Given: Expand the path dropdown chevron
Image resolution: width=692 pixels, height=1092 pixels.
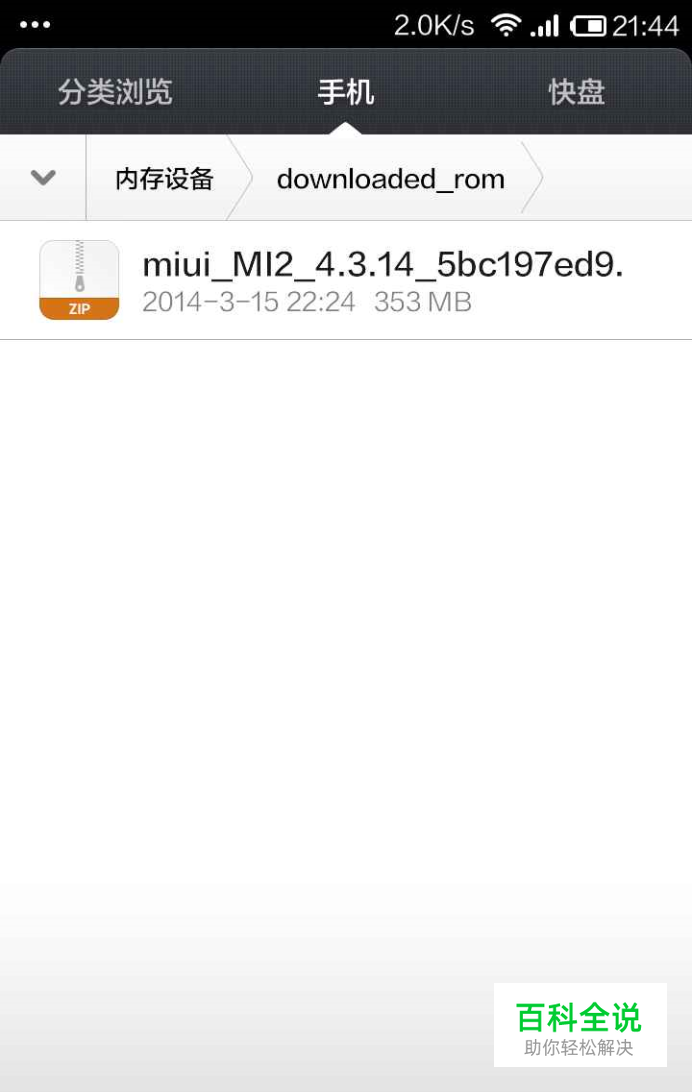Looking at the screenshot, I should pyautogui.click(x=43, y=179).
